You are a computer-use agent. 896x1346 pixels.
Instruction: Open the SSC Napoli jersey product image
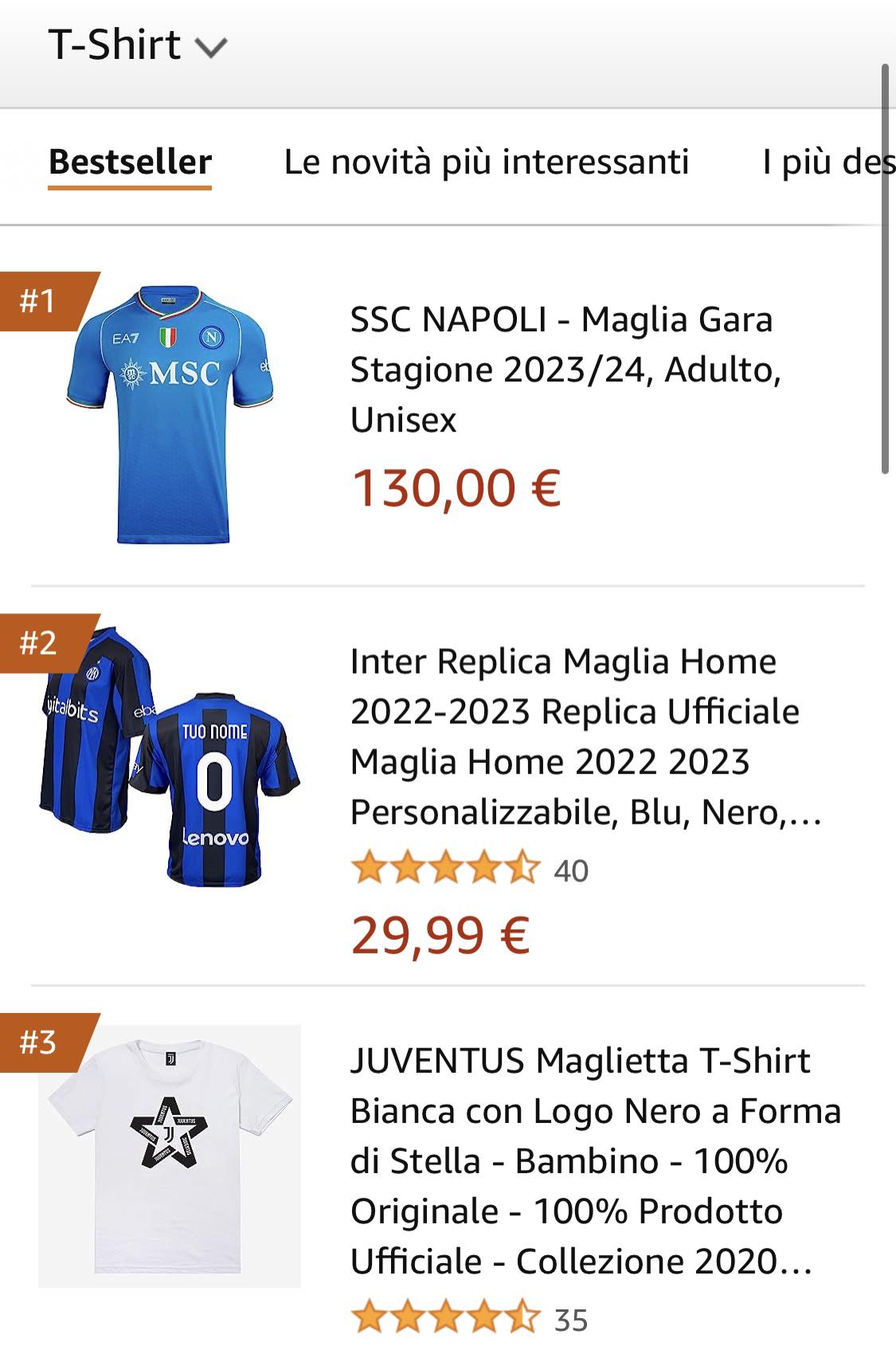click(170, 414)
